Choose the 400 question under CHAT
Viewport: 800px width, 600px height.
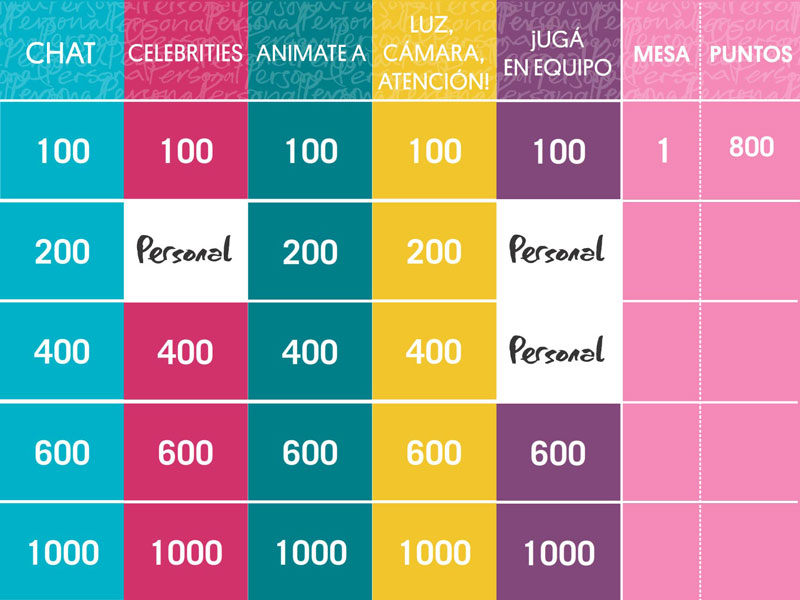tap(62, 351)
